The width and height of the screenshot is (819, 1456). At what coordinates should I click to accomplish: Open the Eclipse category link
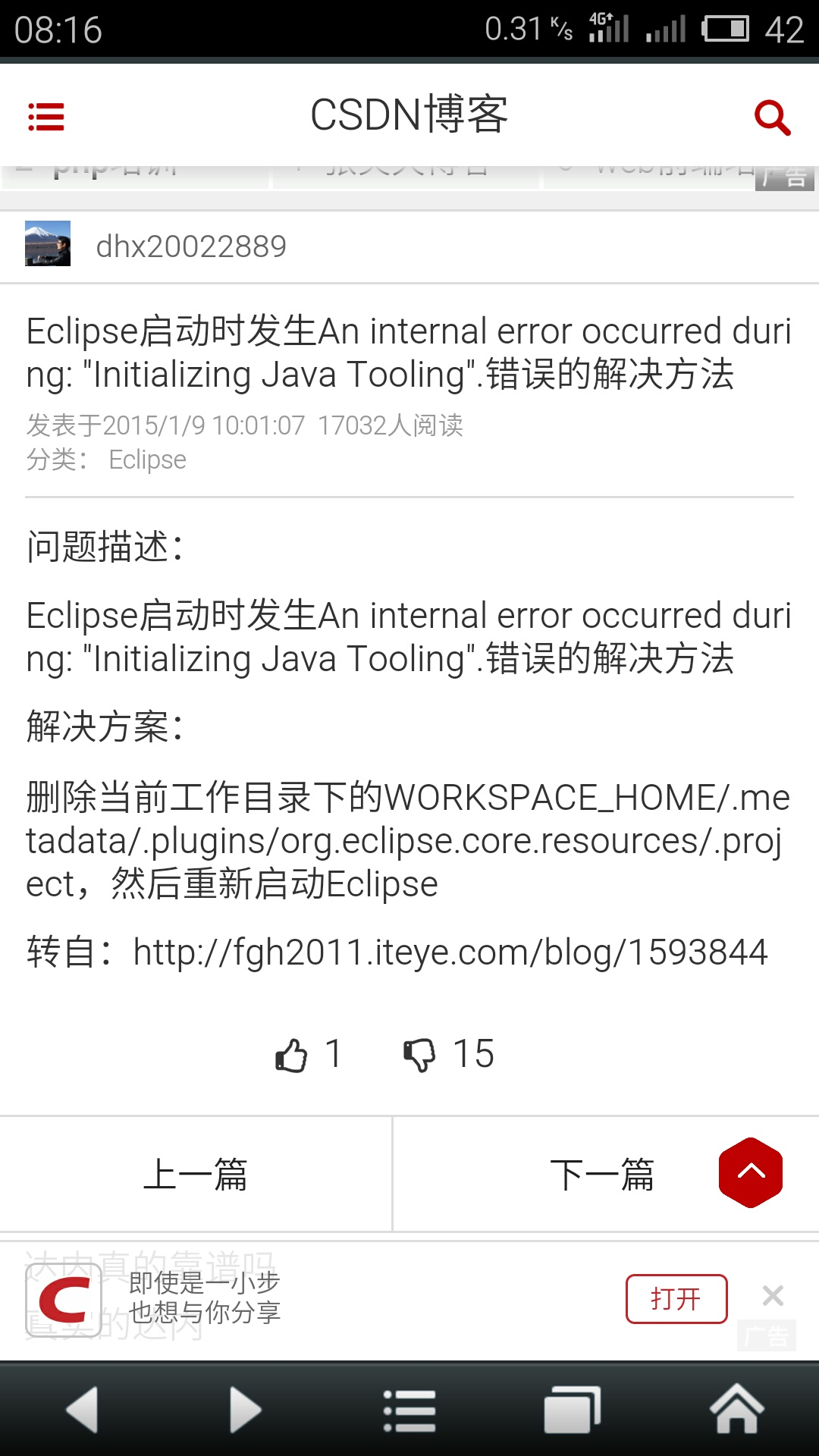(x=147, y=460)
